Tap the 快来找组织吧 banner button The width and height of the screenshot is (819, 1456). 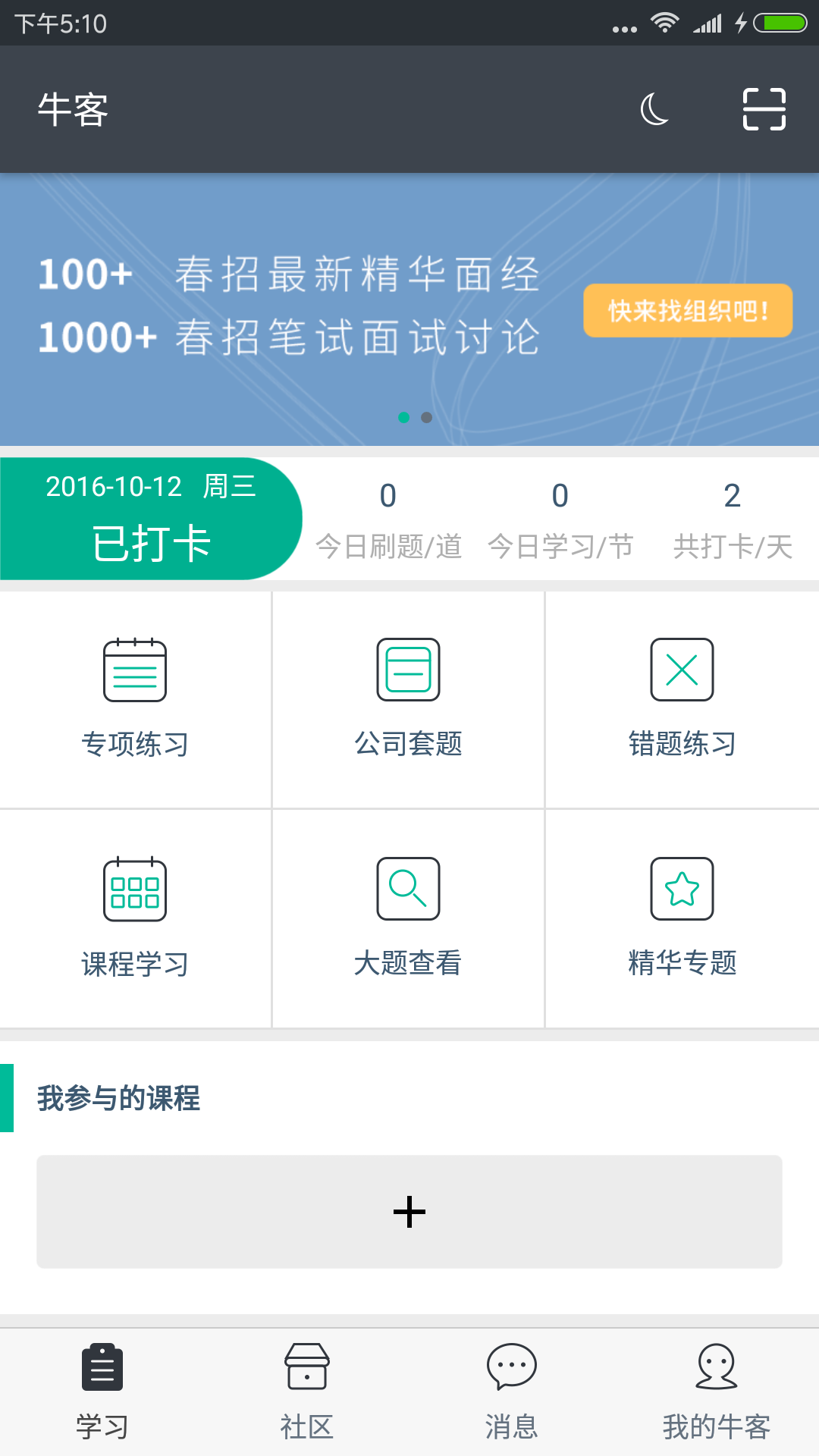pyautogui.click(x=686, y=311)
